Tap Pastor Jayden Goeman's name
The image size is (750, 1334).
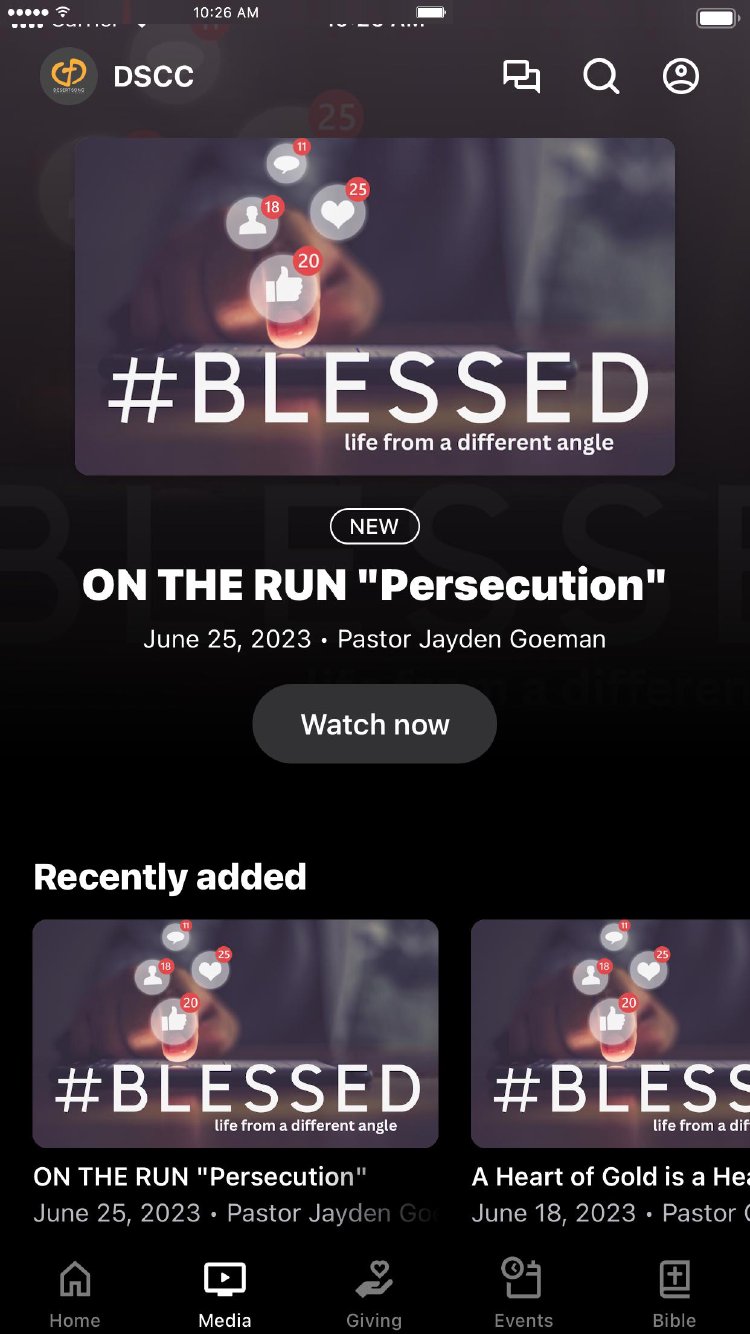click(x=471, y=638)
